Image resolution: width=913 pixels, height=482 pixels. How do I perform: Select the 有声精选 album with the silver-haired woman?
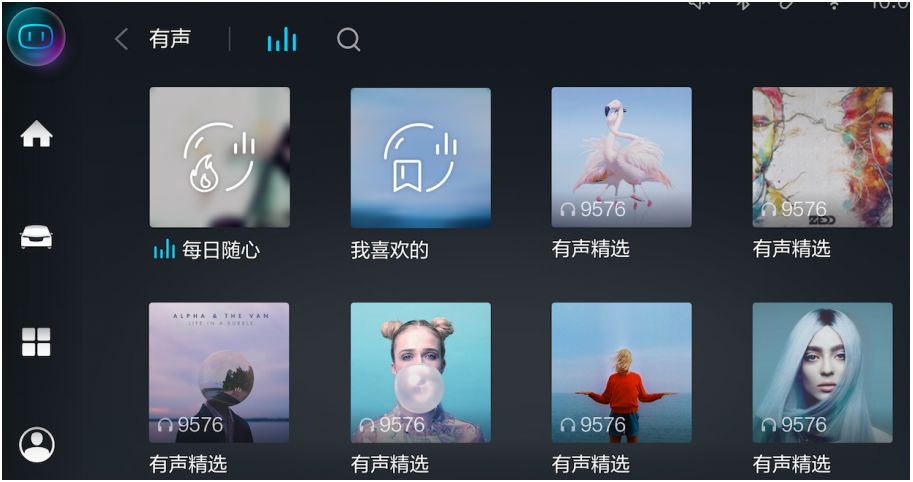(822, 372)
